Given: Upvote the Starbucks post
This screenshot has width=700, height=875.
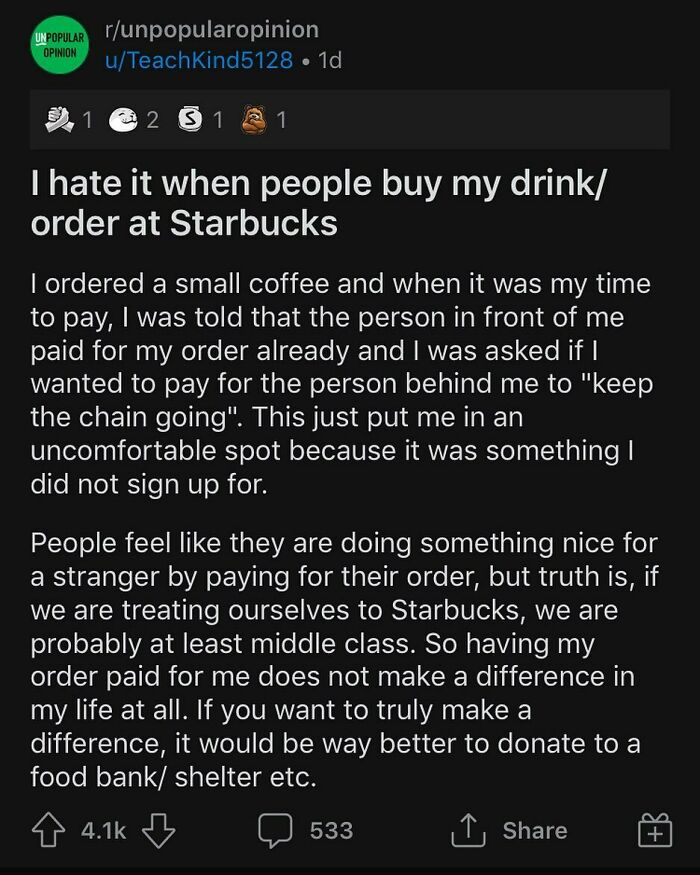Looking at the screenshot, I should pyautogui.click(x=46, y=830).
